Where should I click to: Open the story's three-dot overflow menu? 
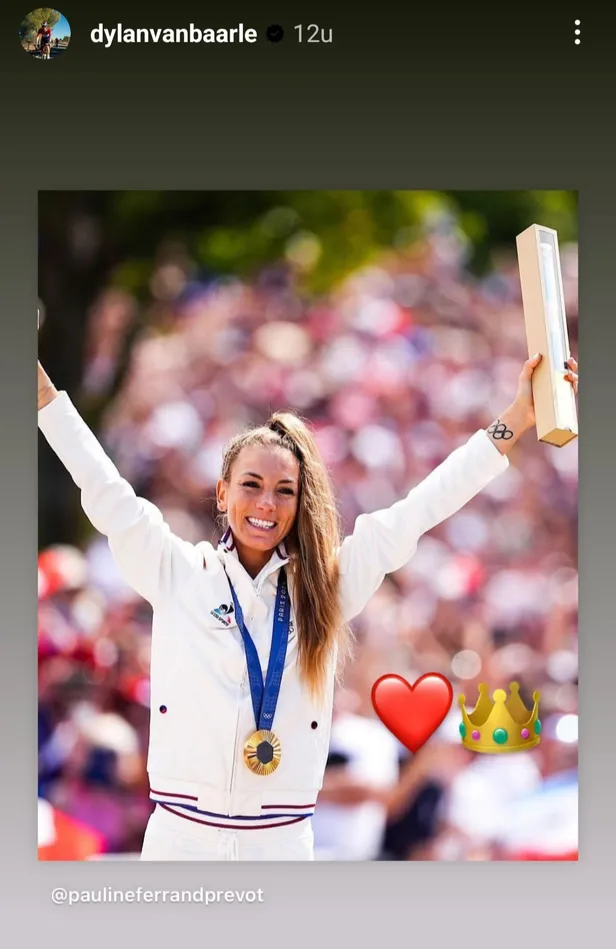coord(577,33)
